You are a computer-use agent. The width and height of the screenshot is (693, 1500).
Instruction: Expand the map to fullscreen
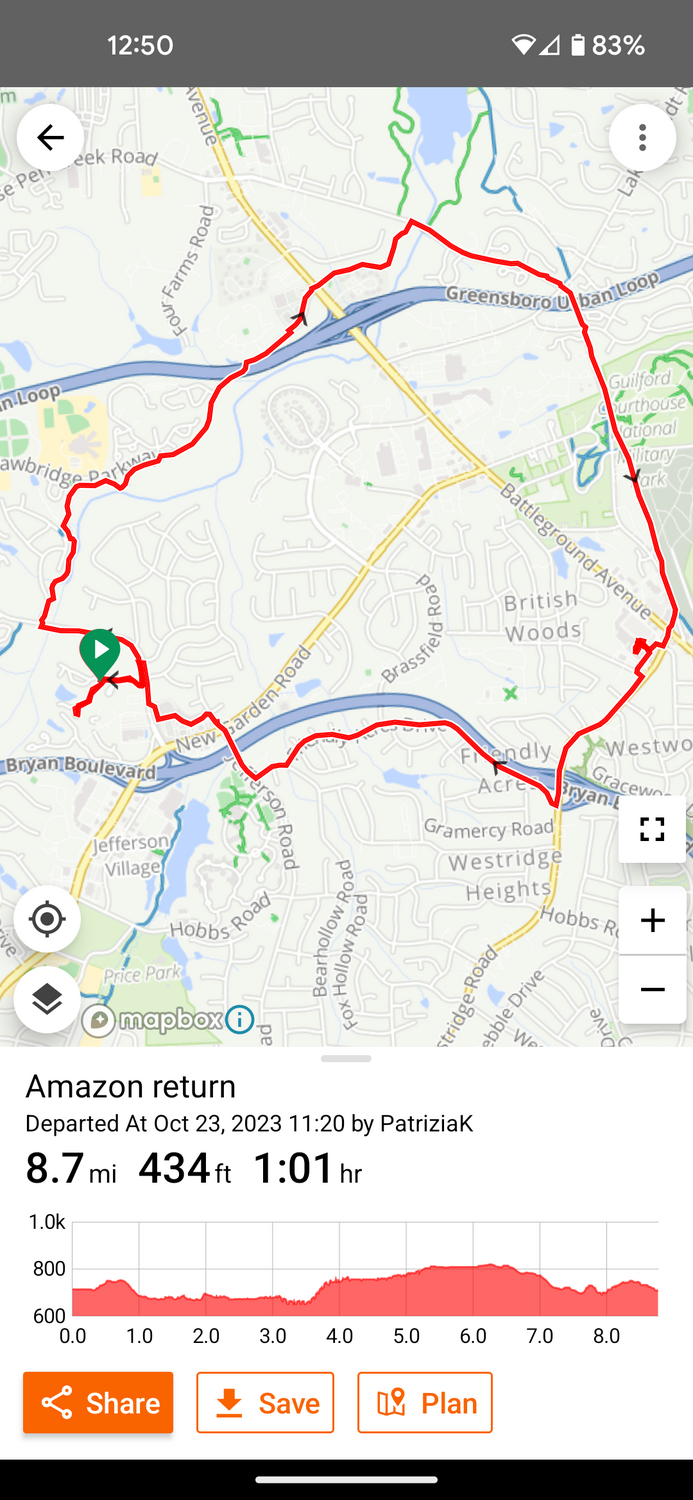652,829
